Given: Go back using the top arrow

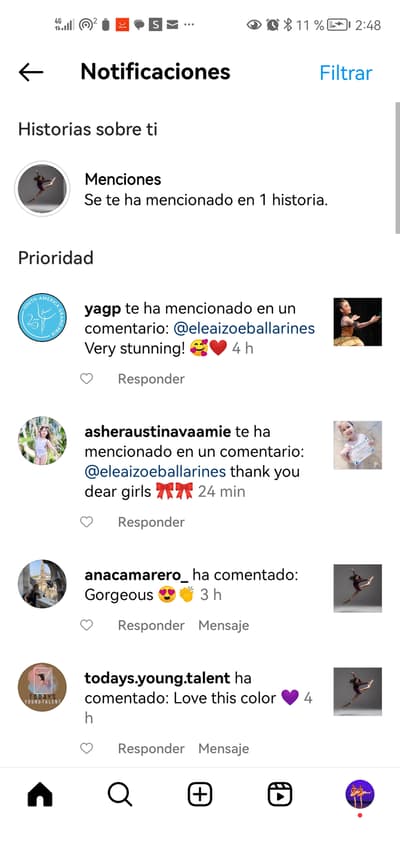Looking at the screenshot, I should (x=31, y=72).
